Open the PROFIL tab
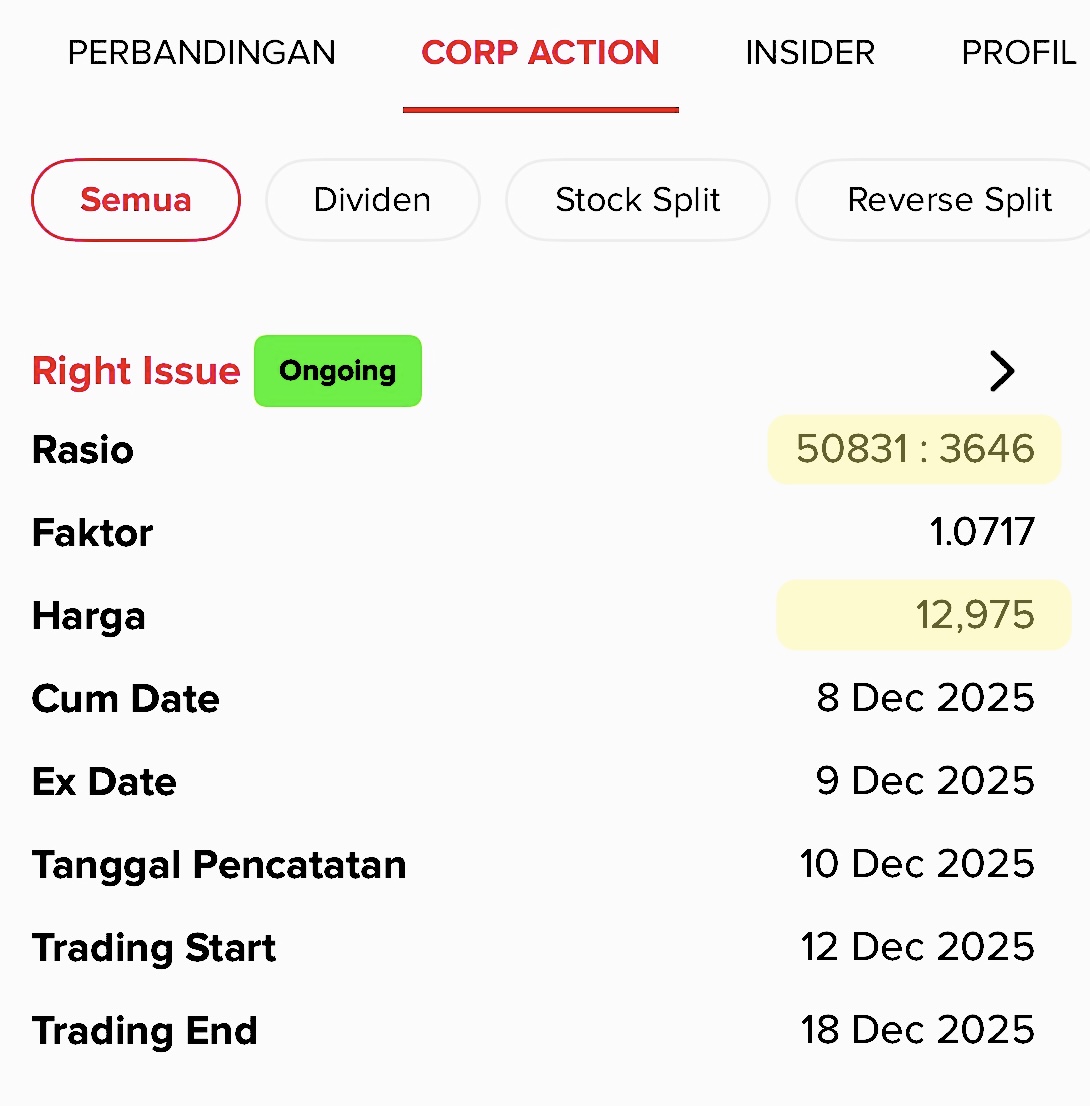 (1017, 53)
